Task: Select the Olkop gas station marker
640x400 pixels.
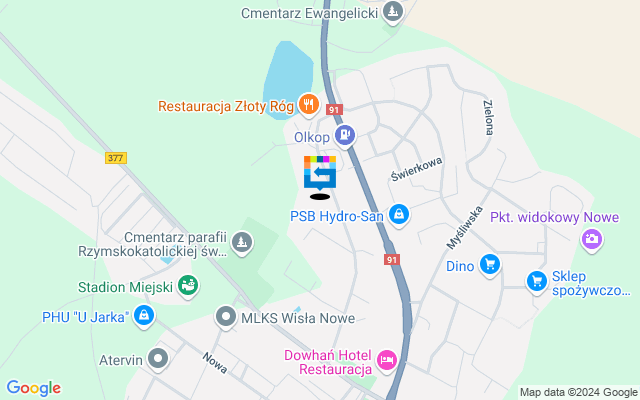Action: point(345,134)
